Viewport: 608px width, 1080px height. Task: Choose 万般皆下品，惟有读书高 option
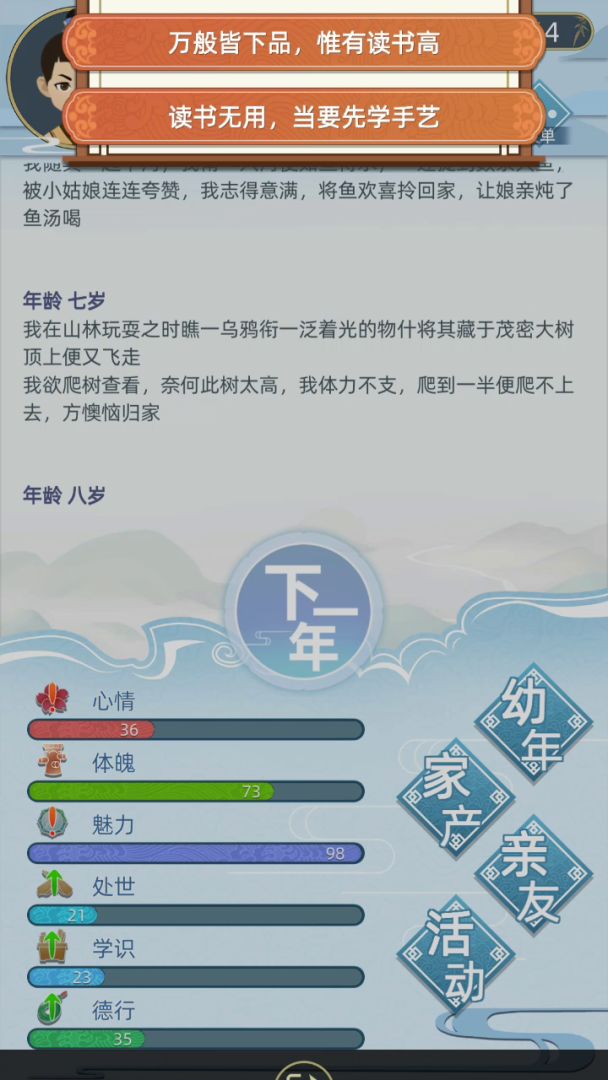[x=304, y=43]
